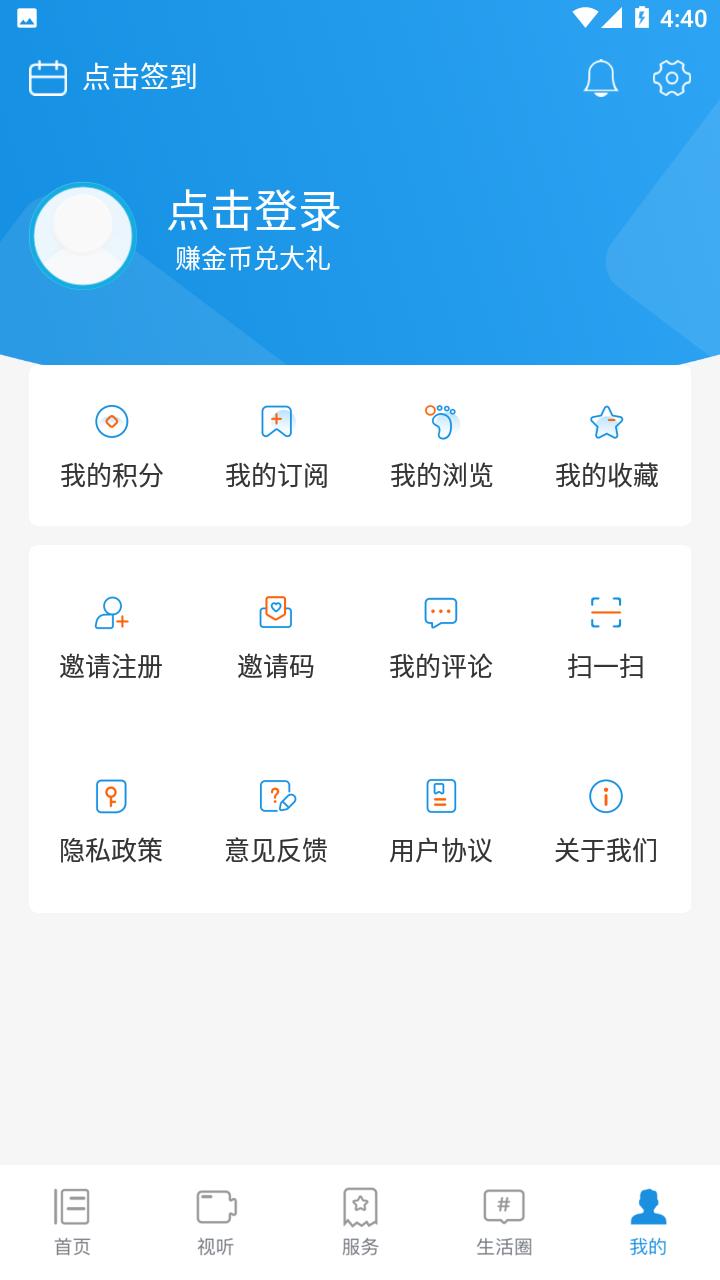Open 我的积分
This screenshot has width=720, height=1280.
(x=112, y=445)
